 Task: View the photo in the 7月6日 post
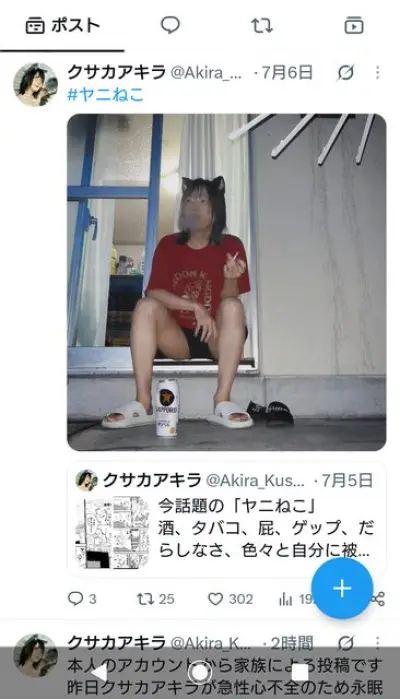(227, 282)
